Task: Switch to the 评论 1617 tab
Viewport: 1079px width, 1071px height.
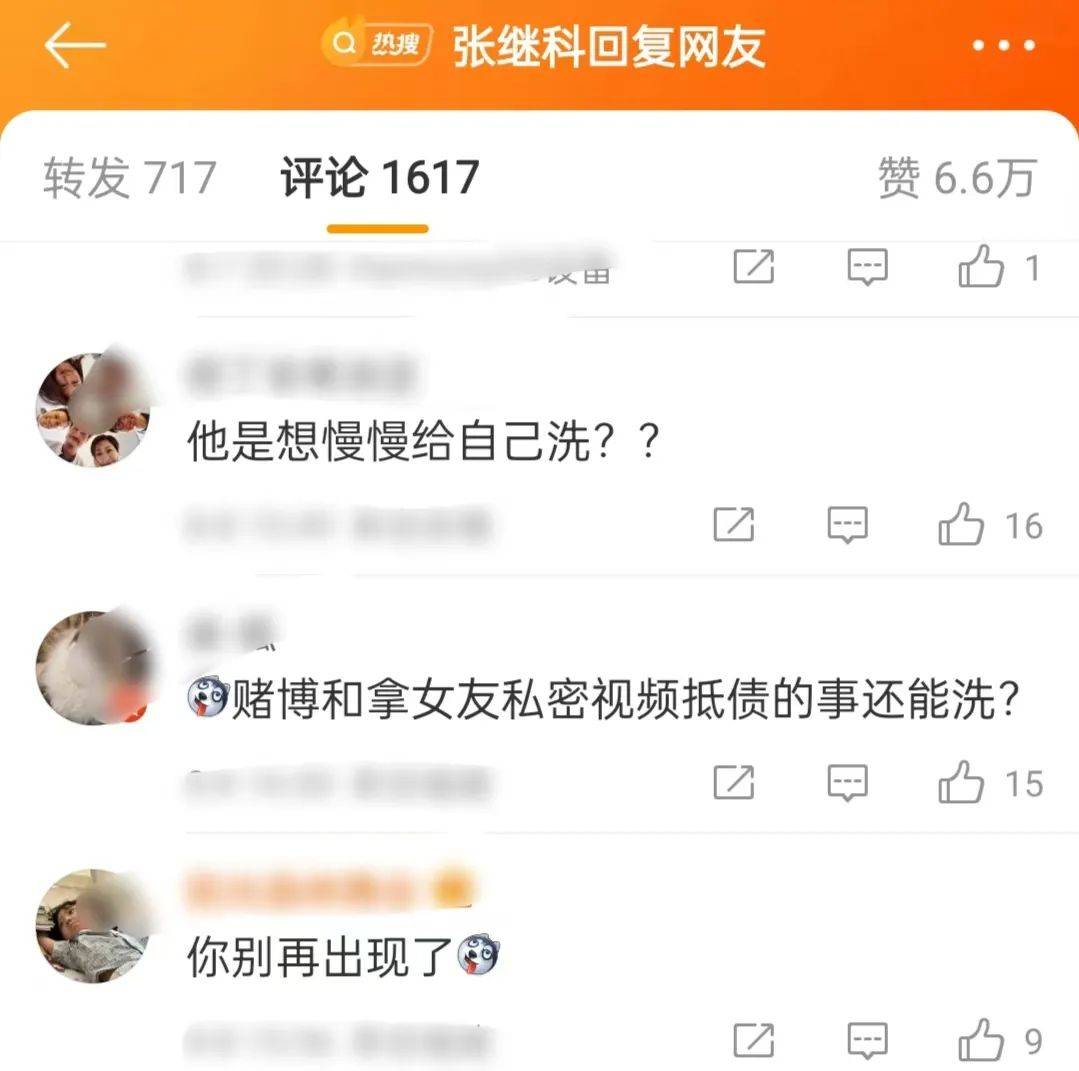Action: pyautogui.click(x=379, y=178)
